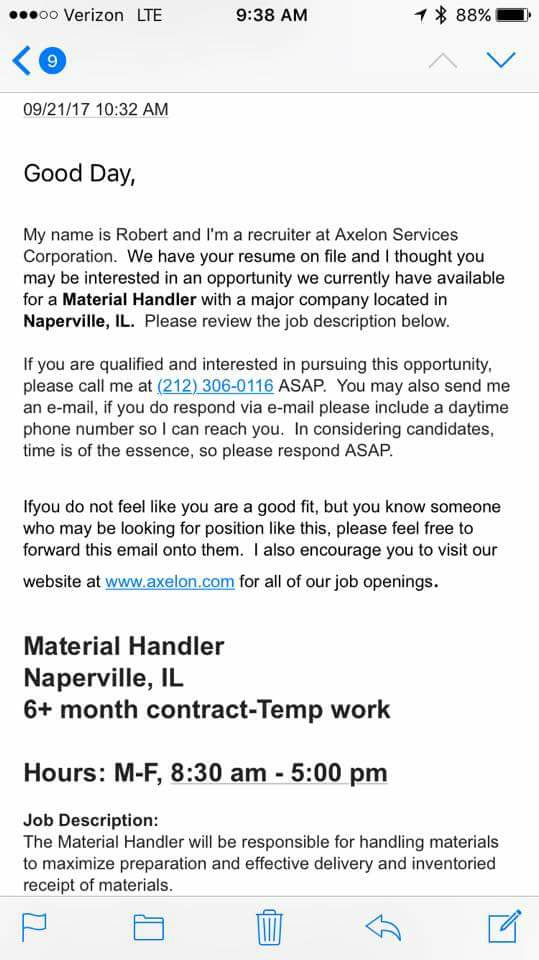This screenshot has height=960, width=539.
Task: Go to previous message arrow
Action: (x=442, y=60)
